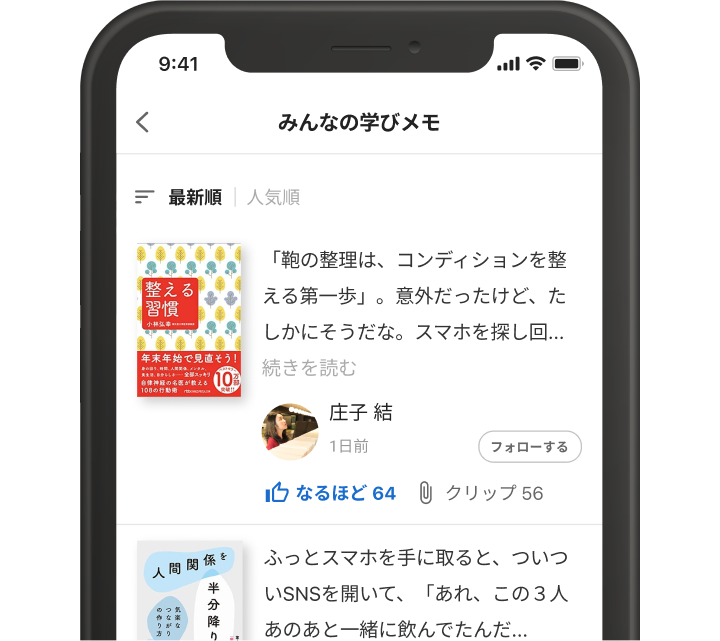Image resolution: width=720 pixels, height=641 pixels.
Task: Open the 人間関係を半分降りる book cover
Action: click(189, 591)
